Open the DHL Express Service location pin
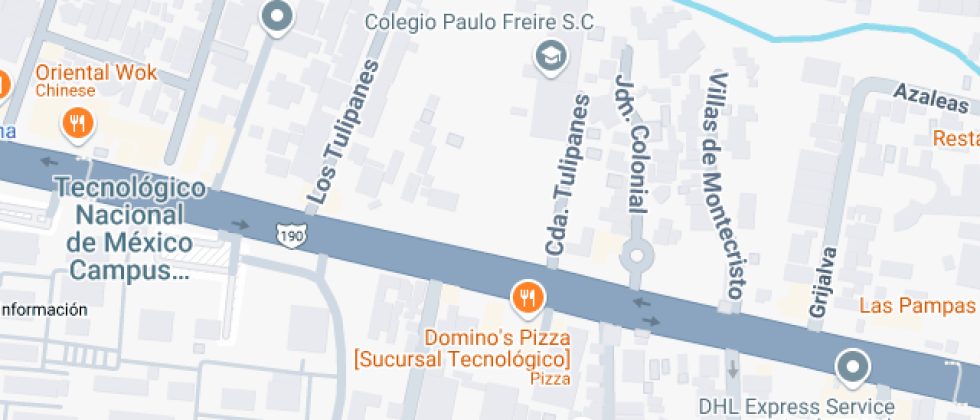This screenshot has width=980, height=420. click(852, 367)
